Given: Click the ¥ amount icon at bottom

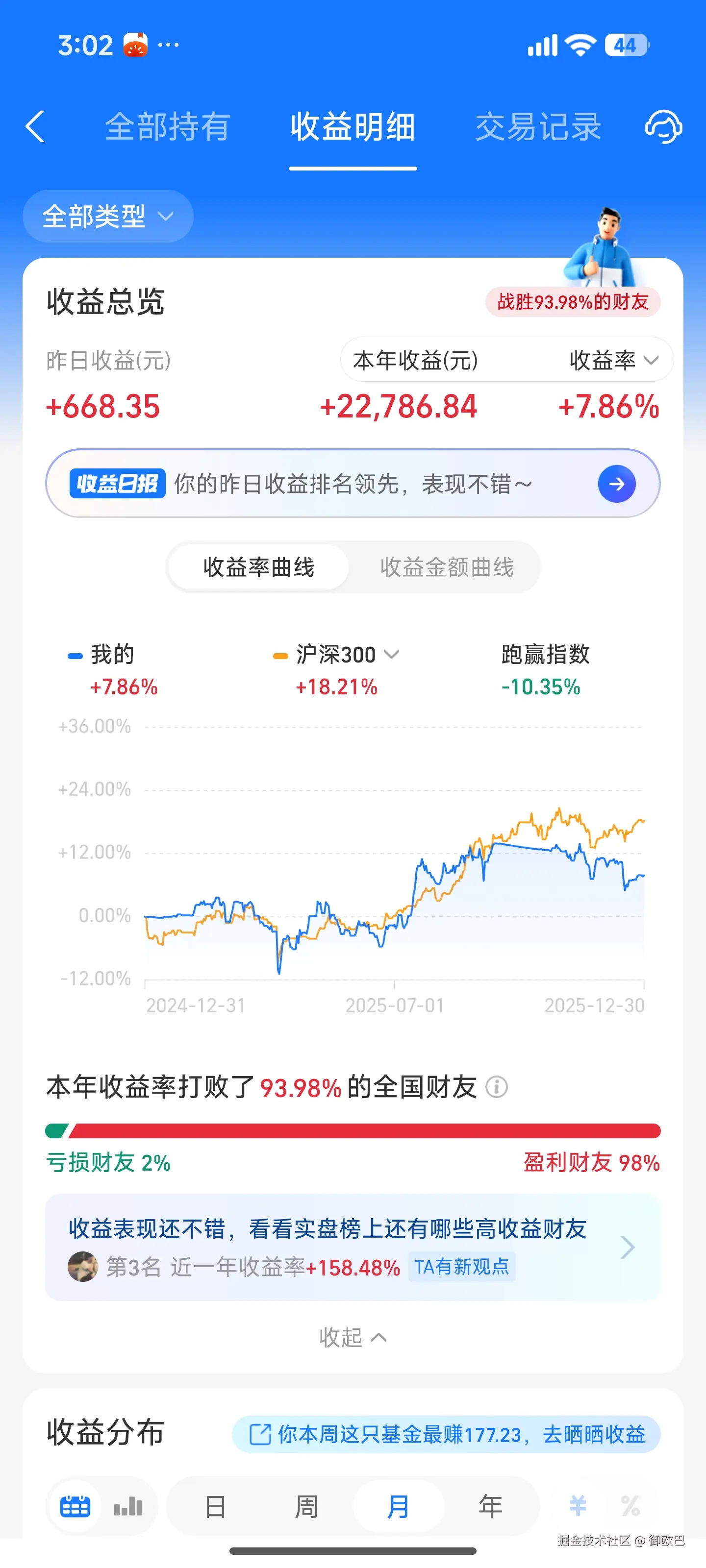Looking at the screenshot, I should pyautogui.click(x=578, y=1505).
